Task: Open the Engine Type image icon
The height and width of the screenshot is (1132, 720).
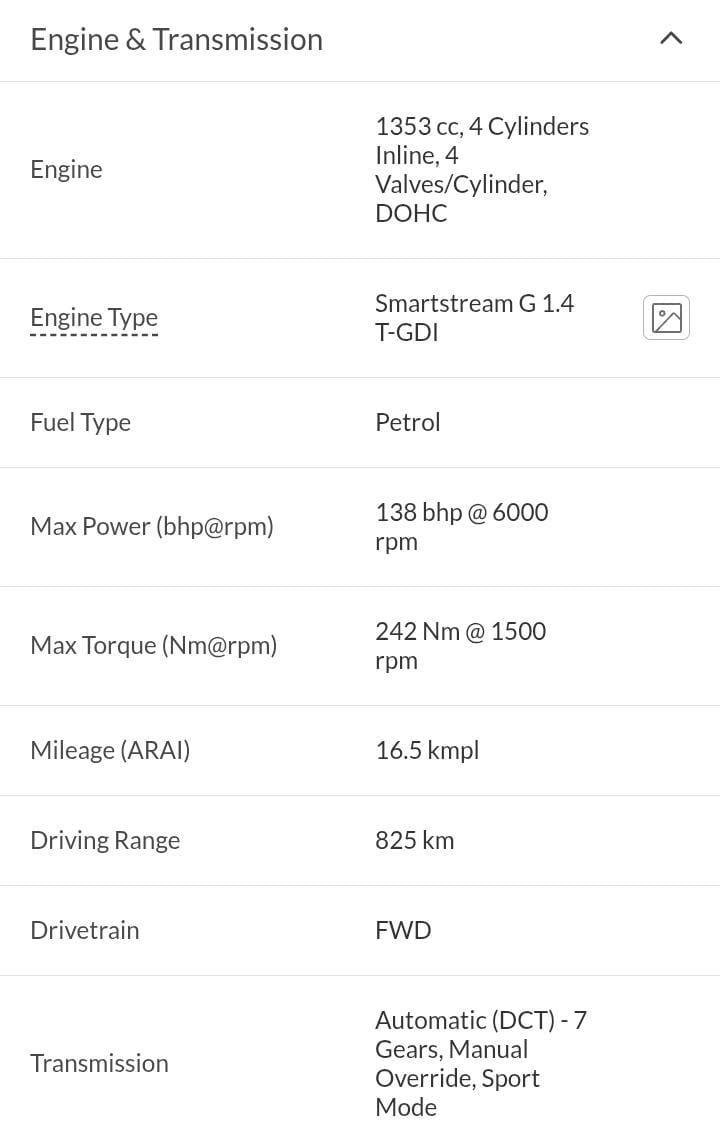Action: coord(666,318)
